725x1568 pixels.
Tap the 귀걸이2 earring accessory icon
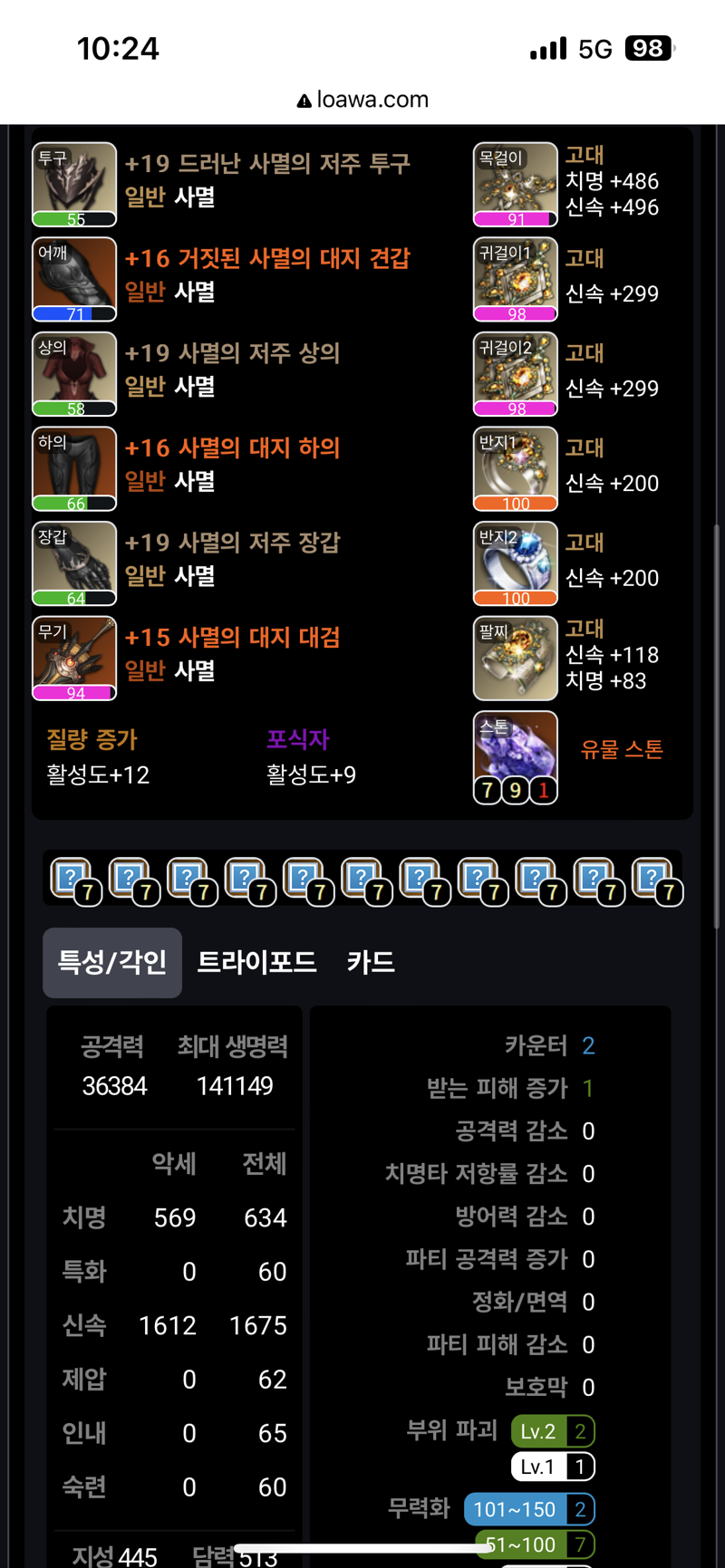[515, 373]
